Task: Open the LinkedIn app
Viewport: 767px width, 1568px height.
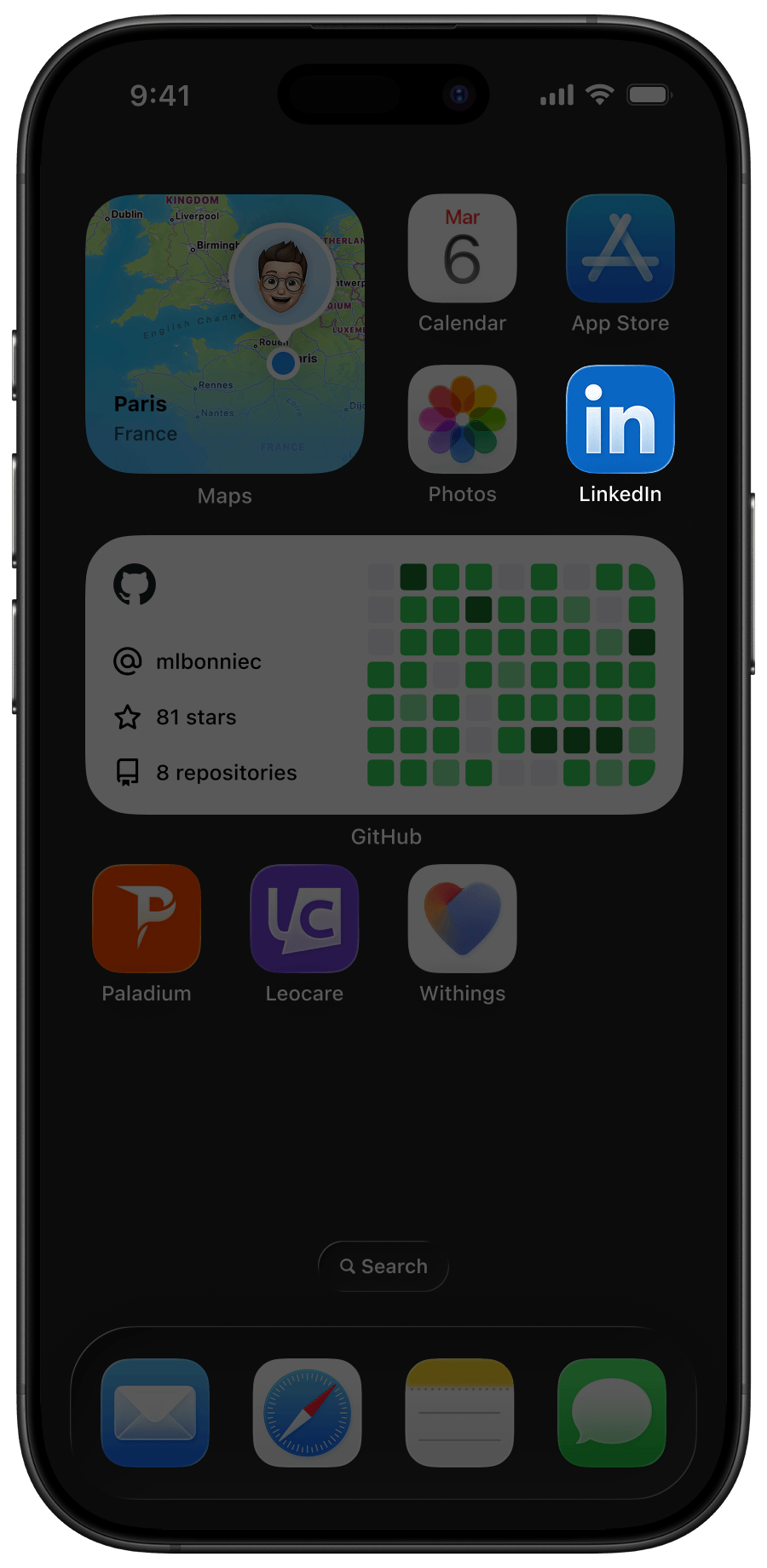Action: [x=620, y=419]
